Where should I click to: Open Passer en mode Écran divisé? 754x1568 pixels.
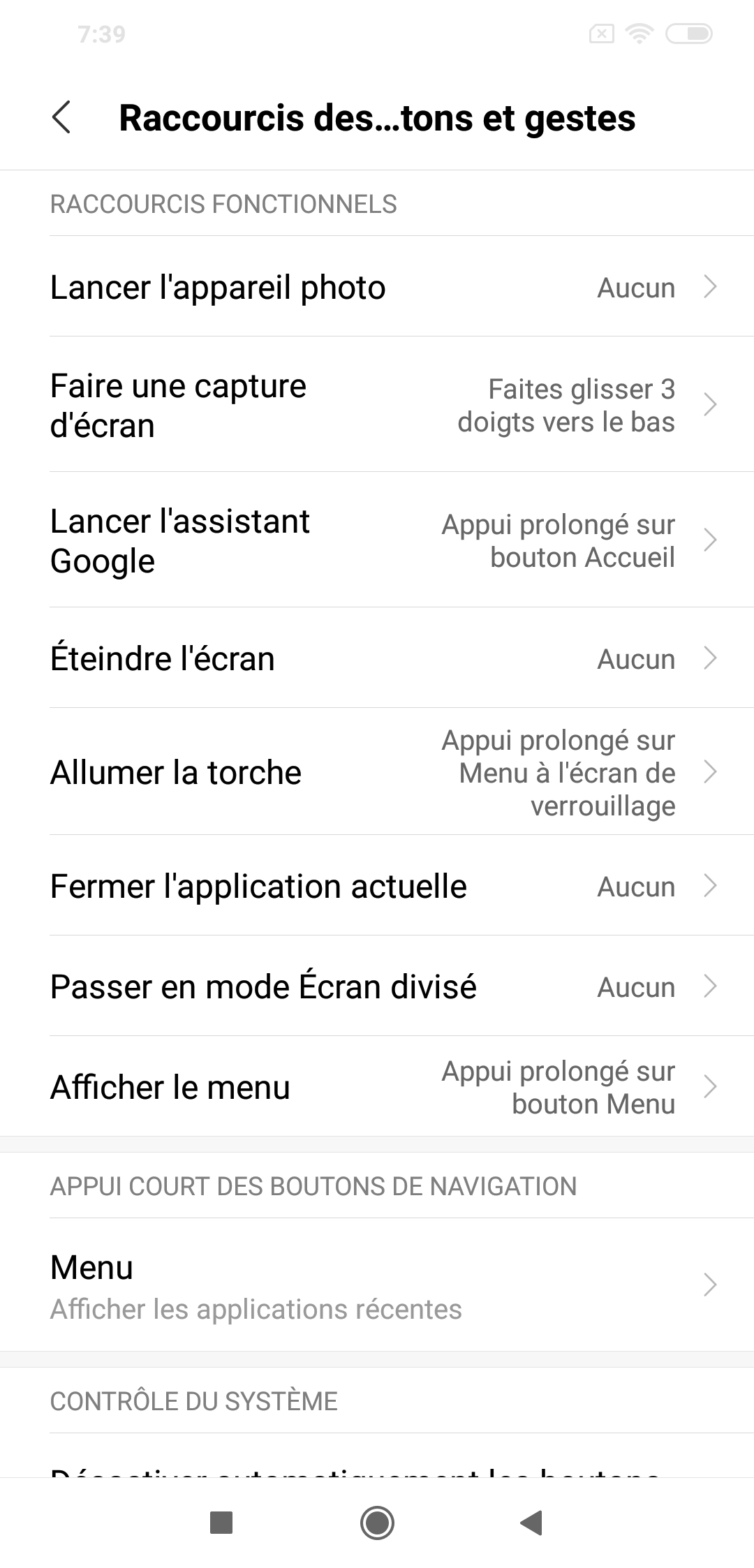click(377, 986)
